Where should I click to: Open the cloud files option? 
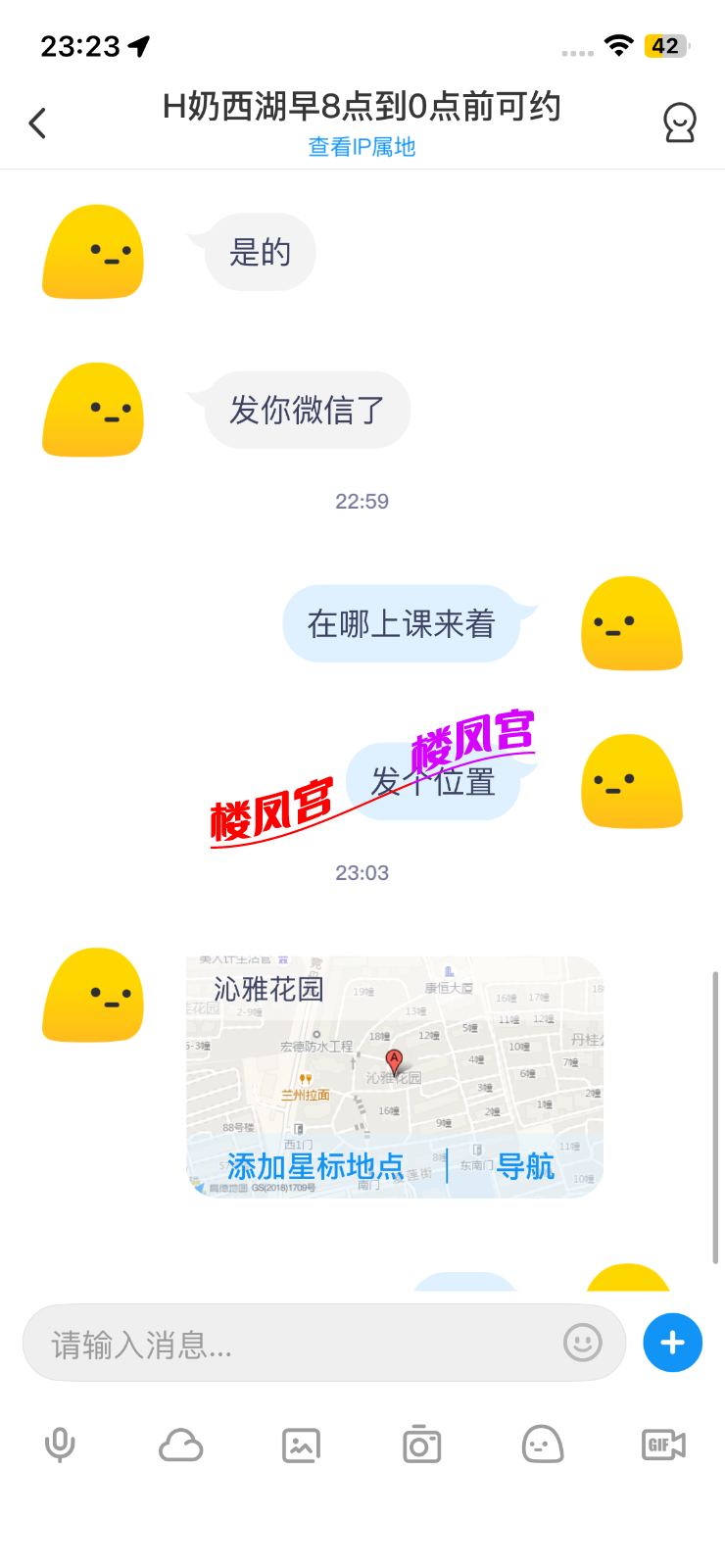[180, 1445]
